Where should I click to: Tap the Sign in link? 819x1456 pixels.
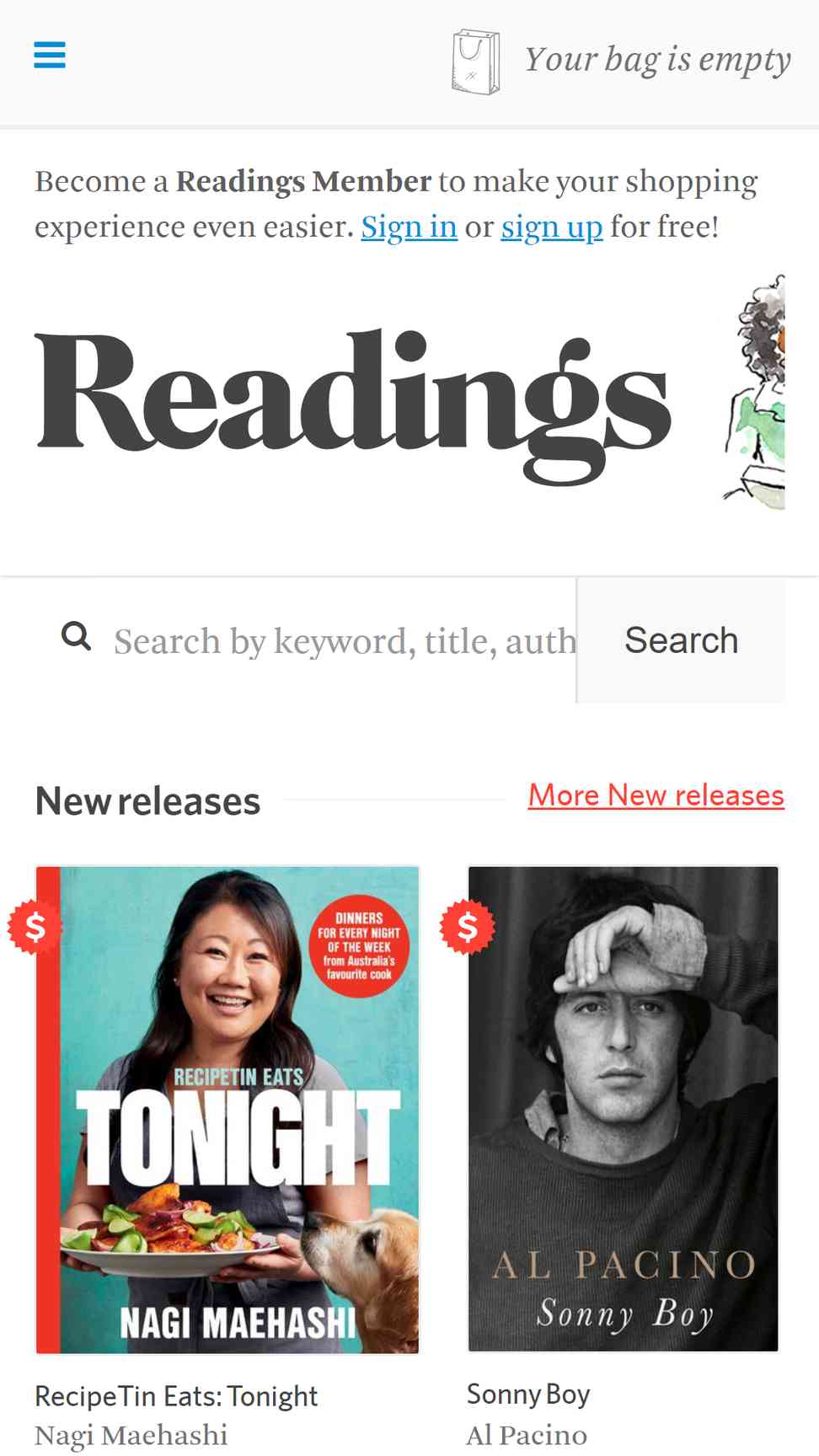pos(409,227)
